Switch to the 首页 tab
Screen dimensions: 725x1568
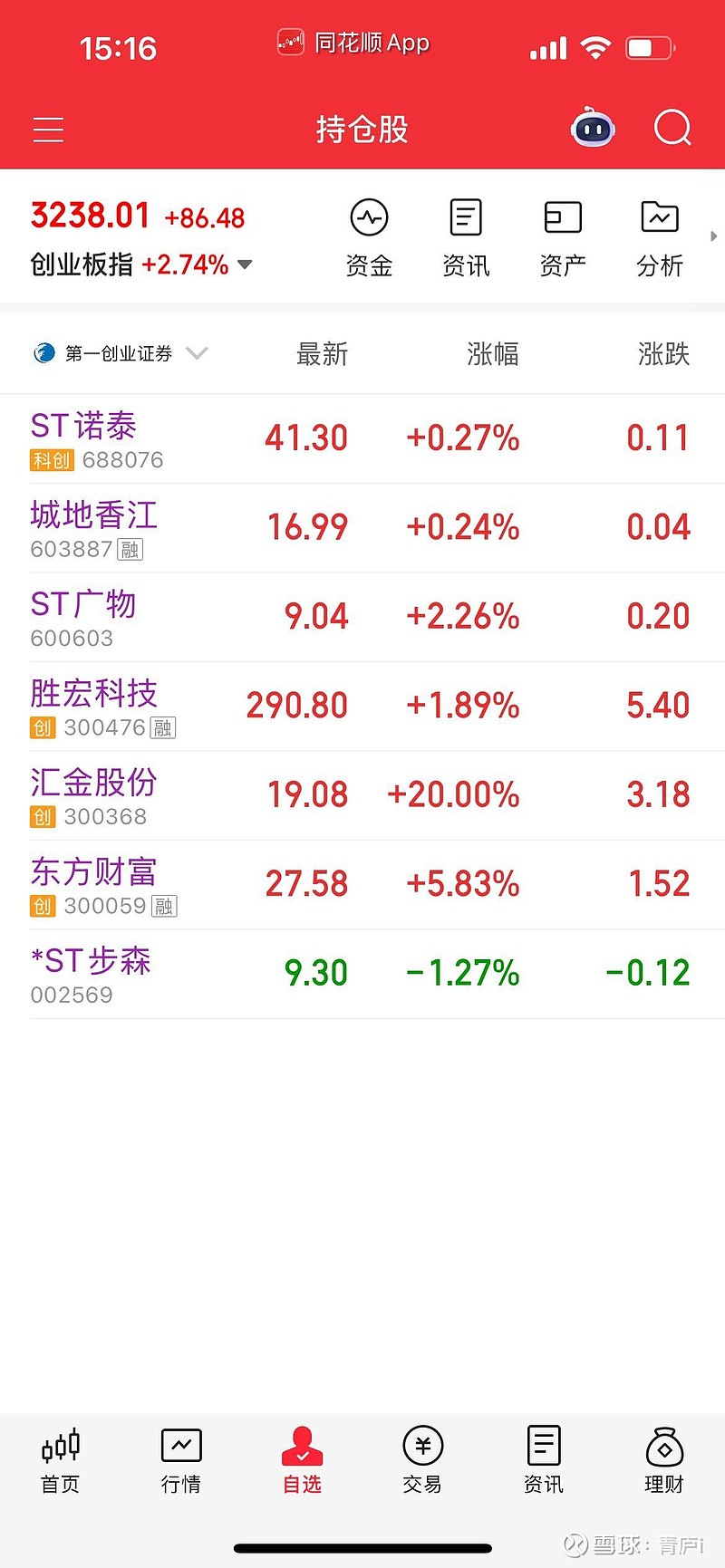pyautogui.click(x=61, y=1460)
